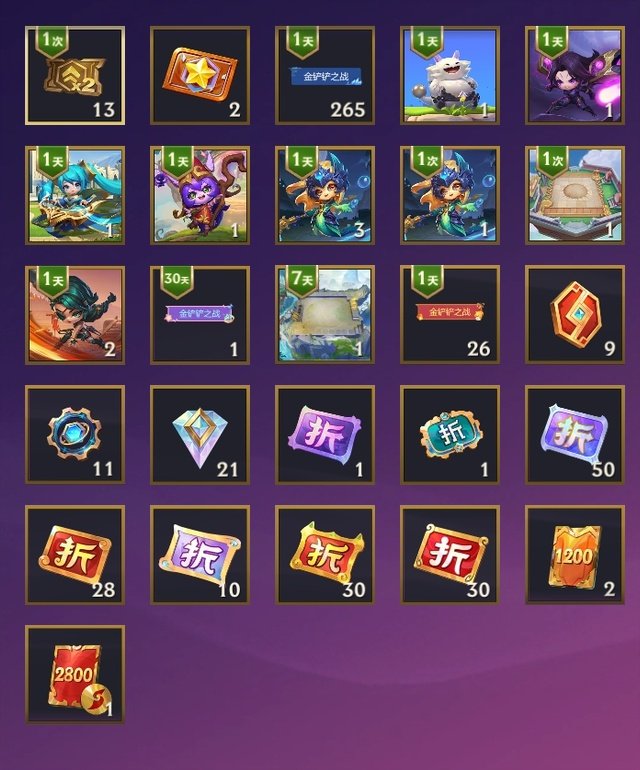640x770 pixels.
Task: Select the 30天 purple banner item
Action: pyautogui.click(x=200, y=314)
